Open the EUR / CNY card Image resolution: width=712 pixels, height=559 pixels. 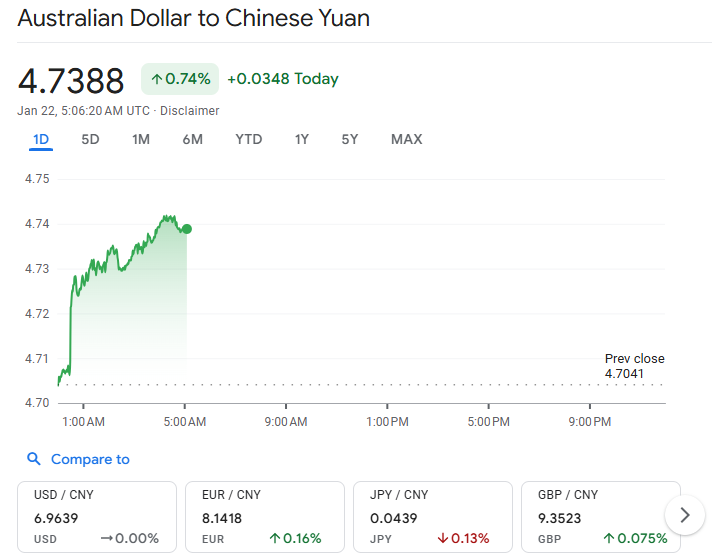(x=264, y=517)
